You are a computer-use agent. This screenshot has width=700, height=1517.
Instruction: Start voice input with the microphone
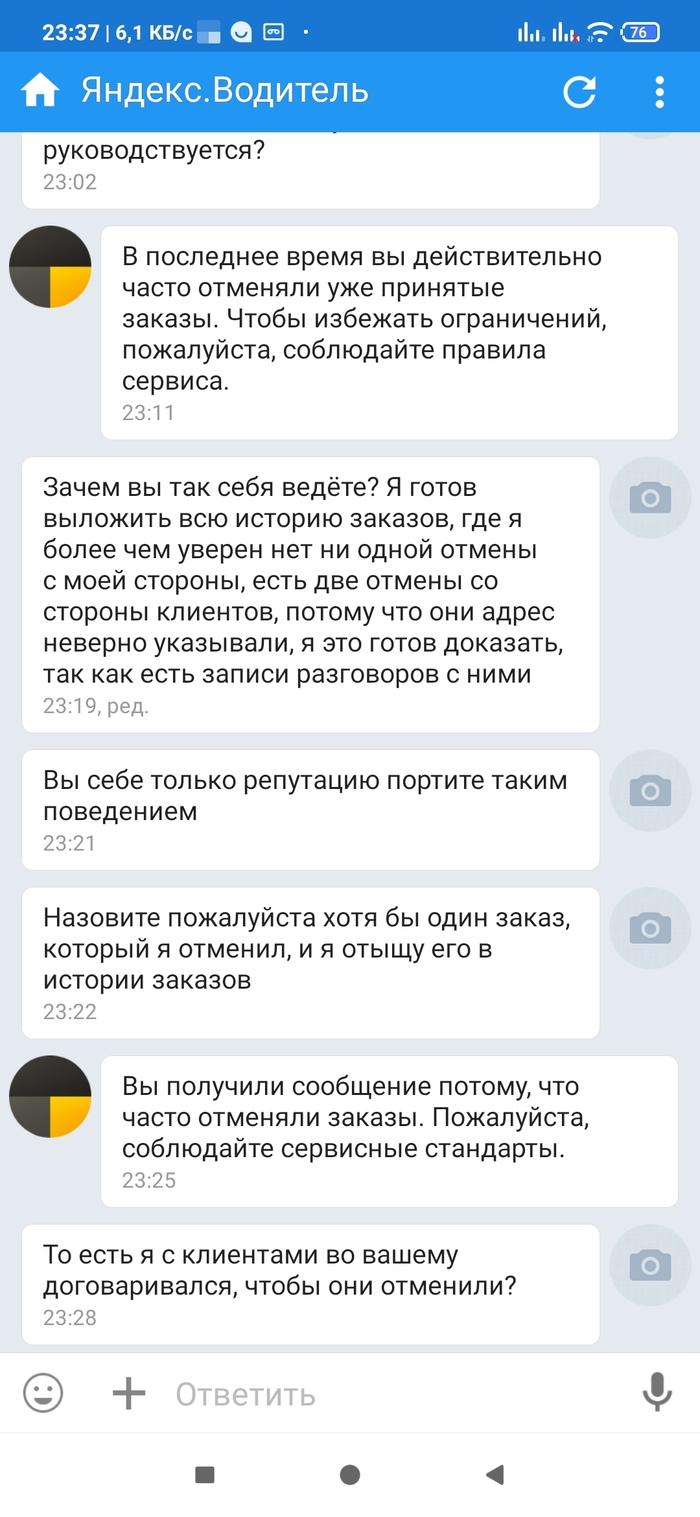click(x=656, y=1392)
